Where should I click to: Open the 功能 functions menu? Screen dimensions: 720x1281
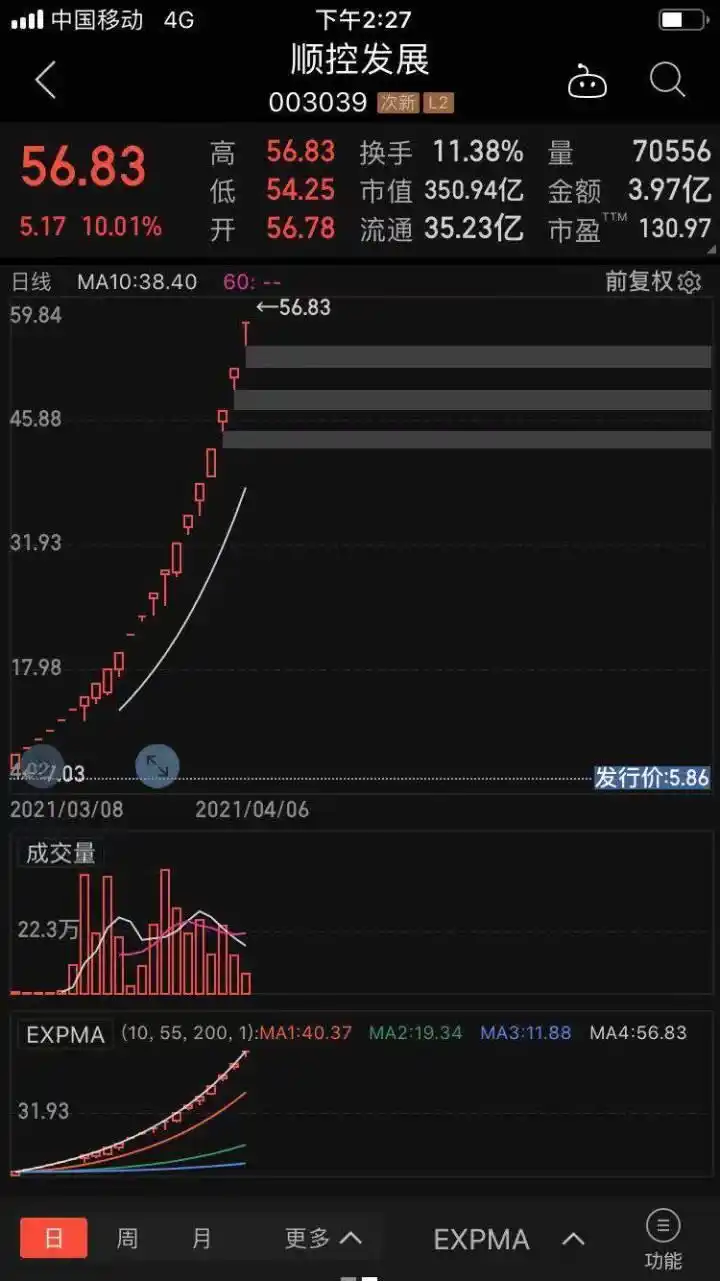pos(663,1239)
